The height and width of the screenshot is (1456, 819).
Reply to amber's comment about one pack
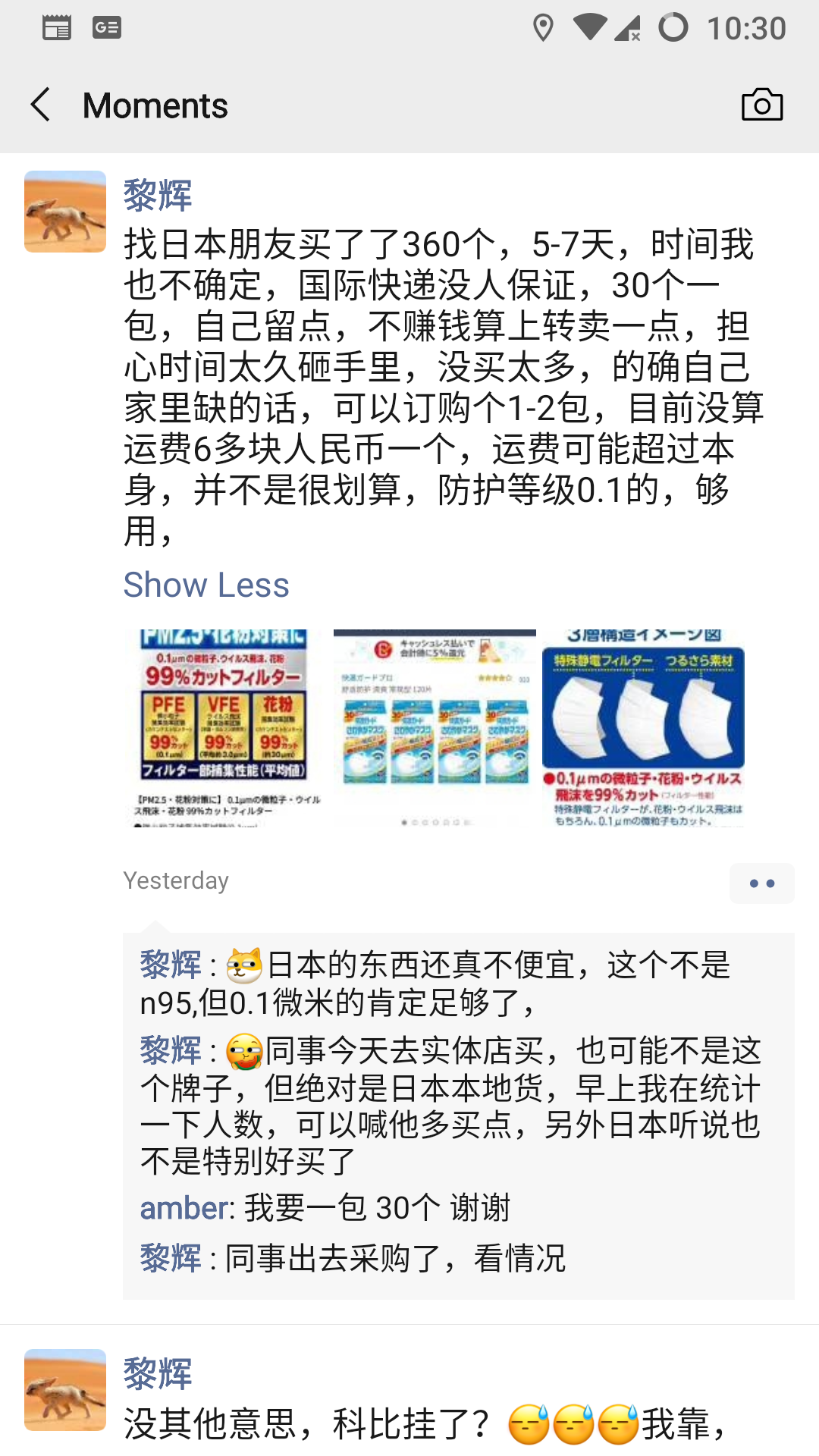377,1208
